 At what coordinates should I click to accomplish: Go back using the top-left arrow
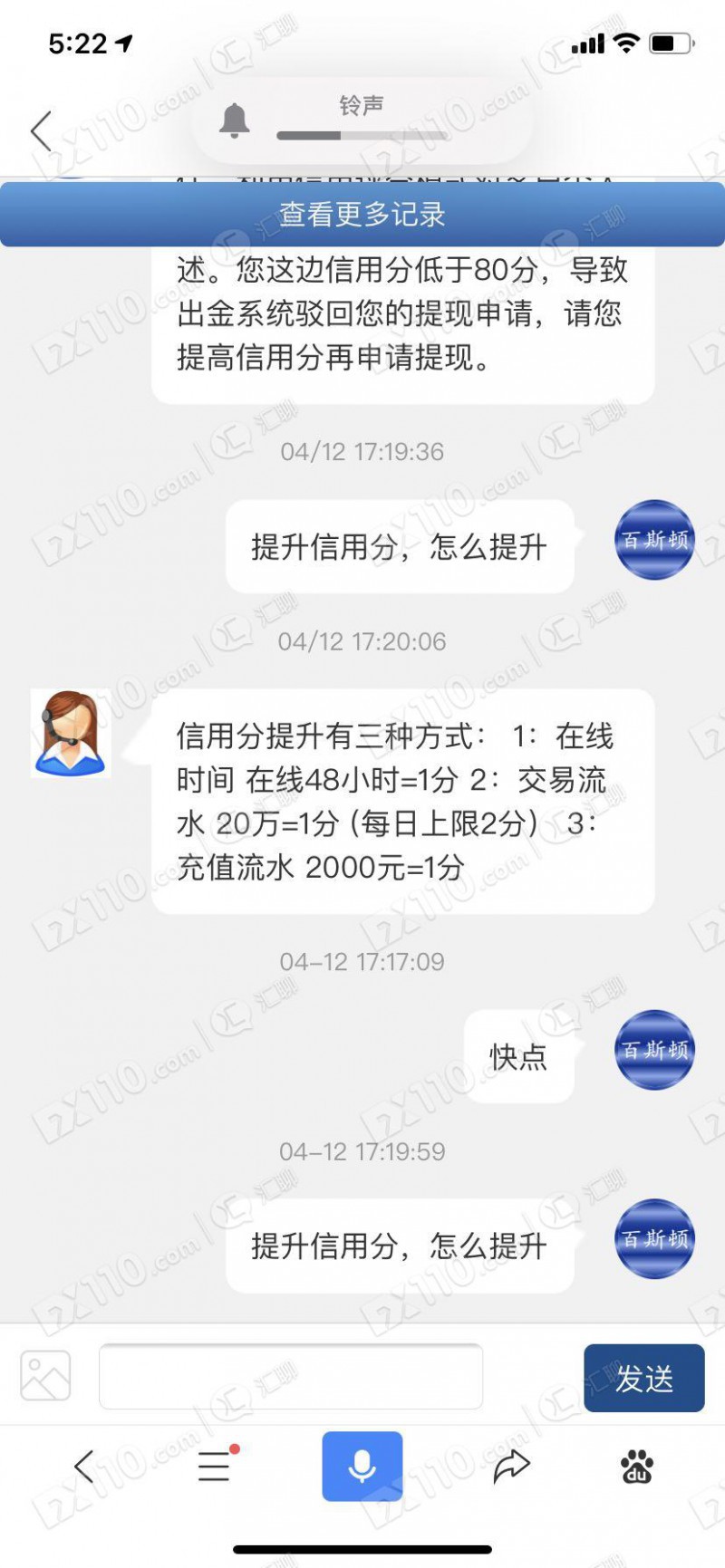coord(41,132)
